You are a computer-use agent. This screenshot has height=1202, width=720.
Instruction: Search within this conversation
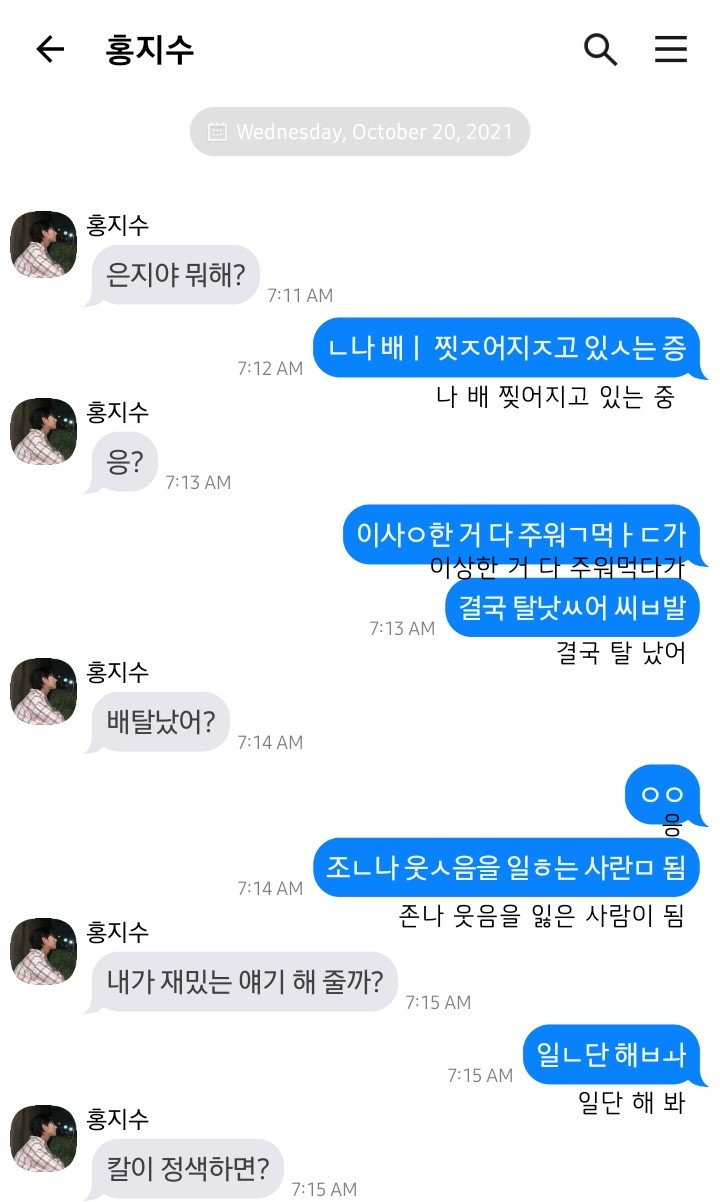[600, 50]
